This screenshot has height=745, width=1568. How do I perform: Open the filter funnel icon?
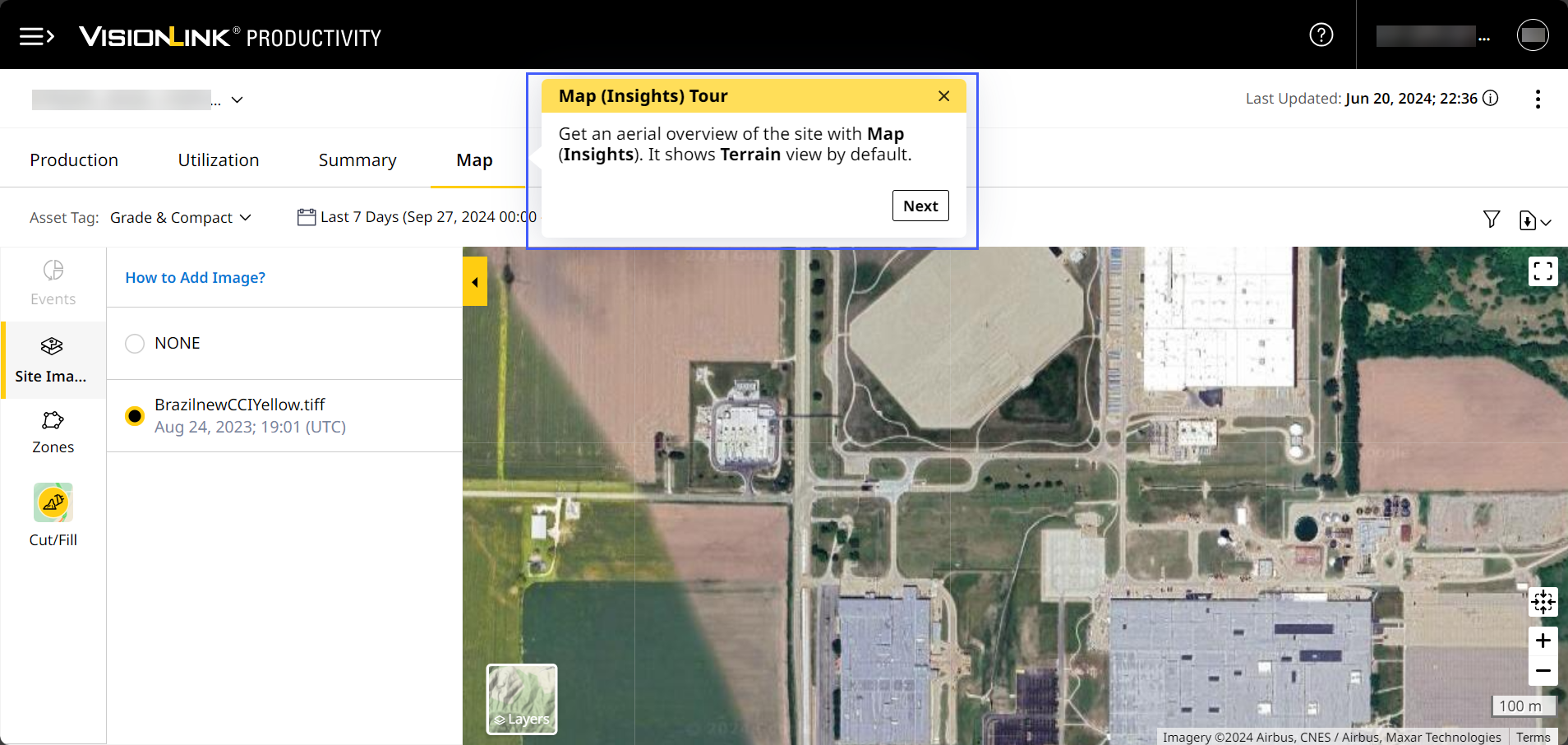tap(1491, 220)
